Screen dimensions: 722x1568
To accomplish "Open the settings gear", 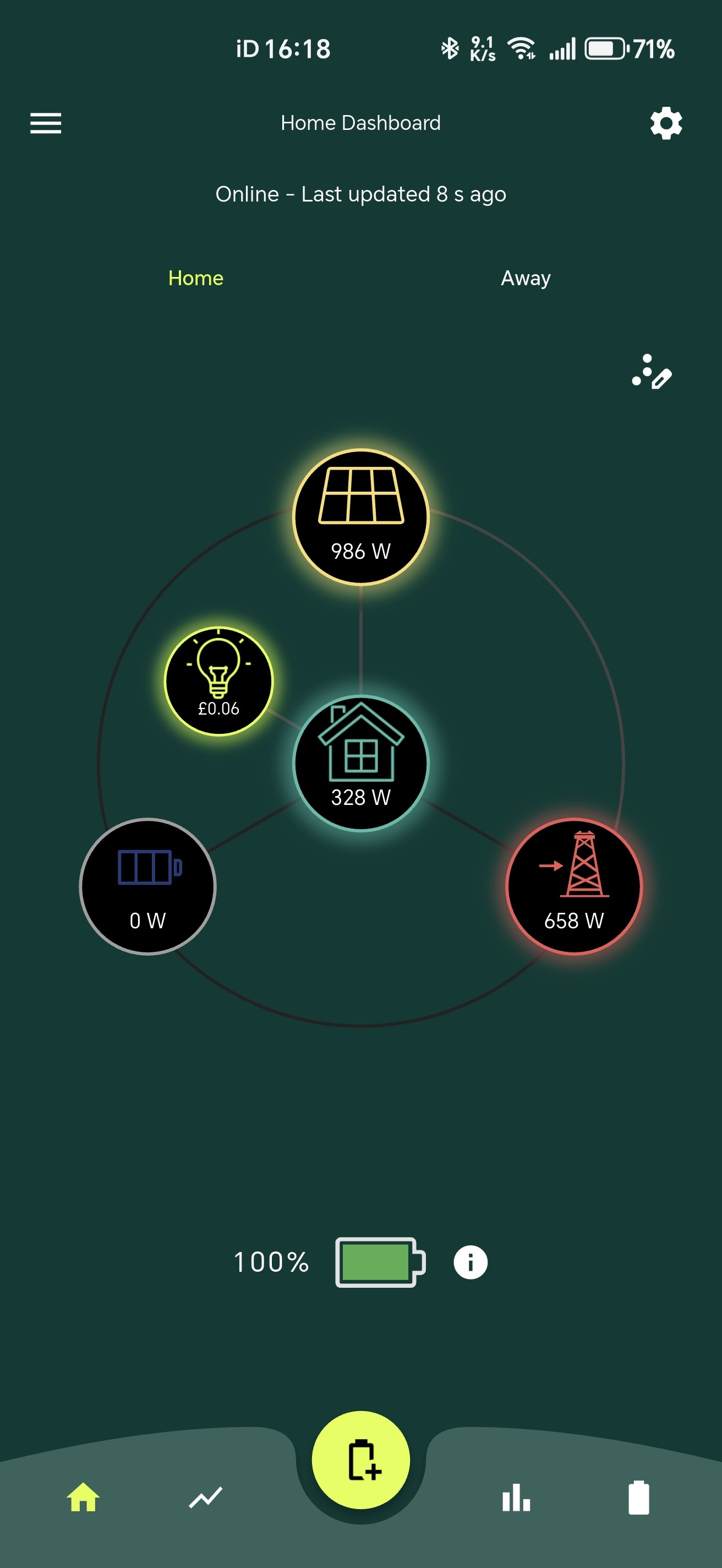I will click(x=666, y=123).
